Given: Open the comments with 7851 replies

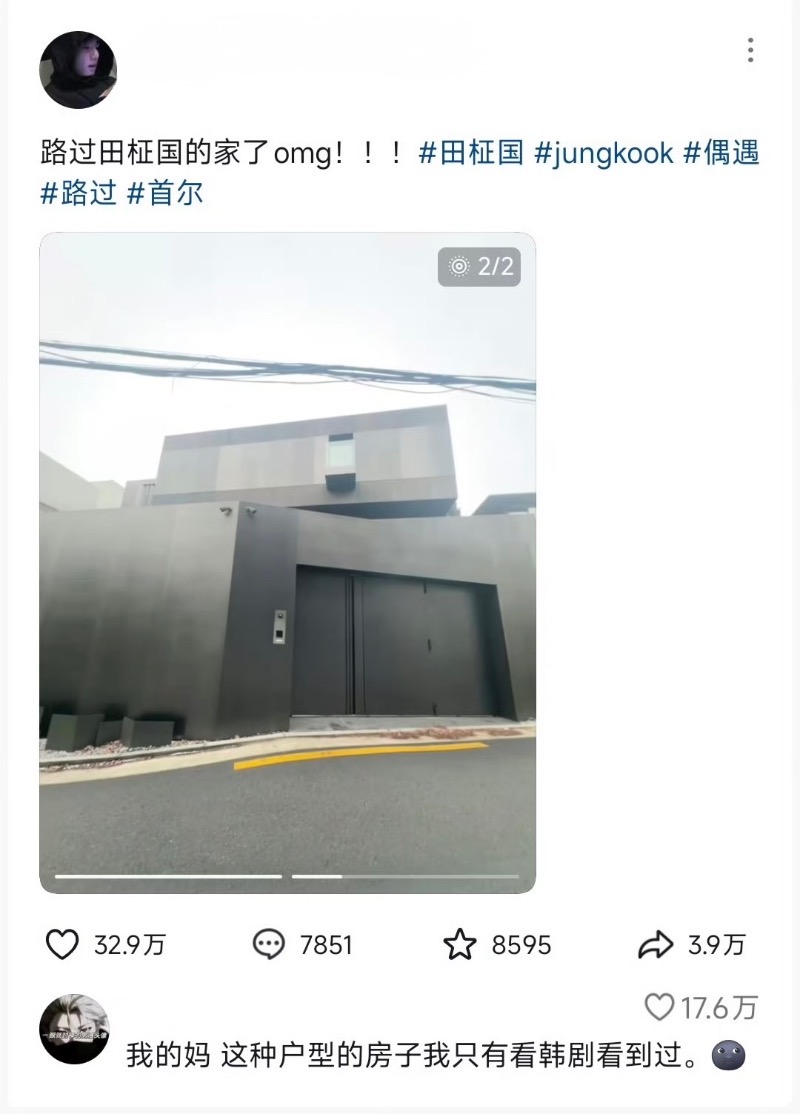Looking at the screenshot, I should [269, 944].
